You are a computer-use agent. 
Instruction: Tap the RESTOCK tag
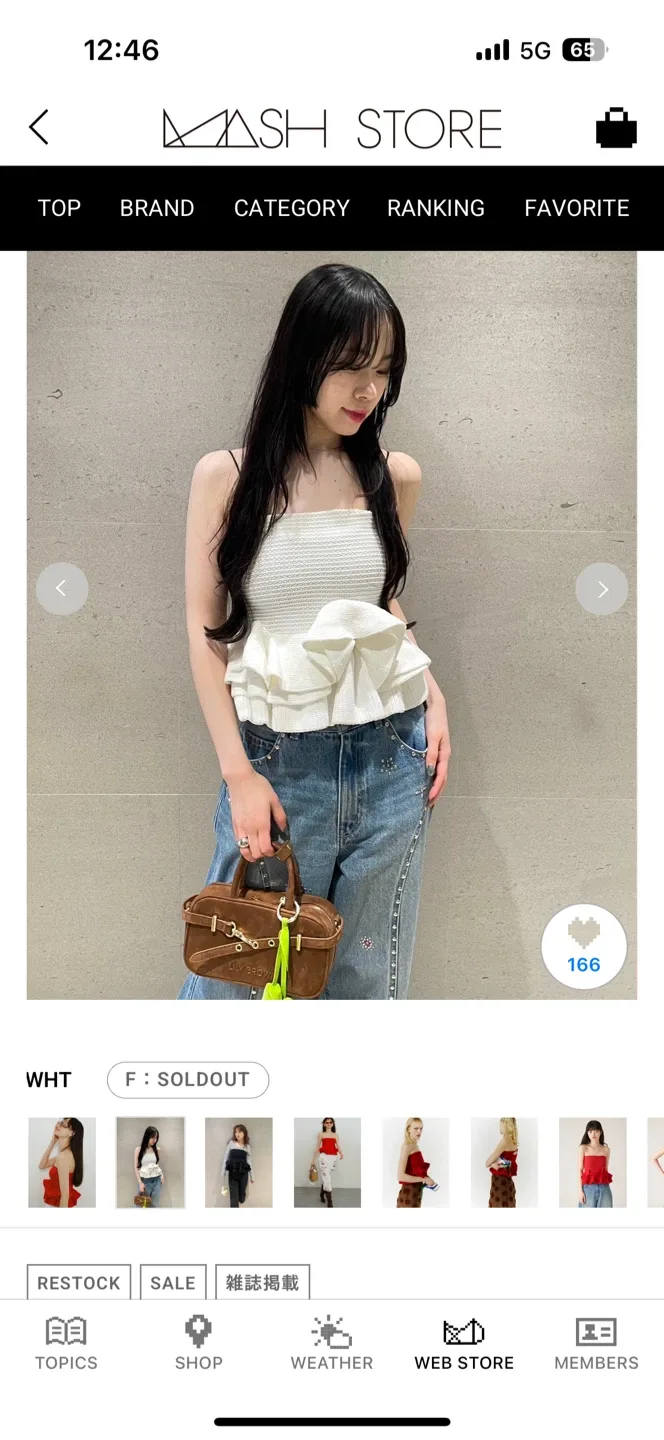79,1283
